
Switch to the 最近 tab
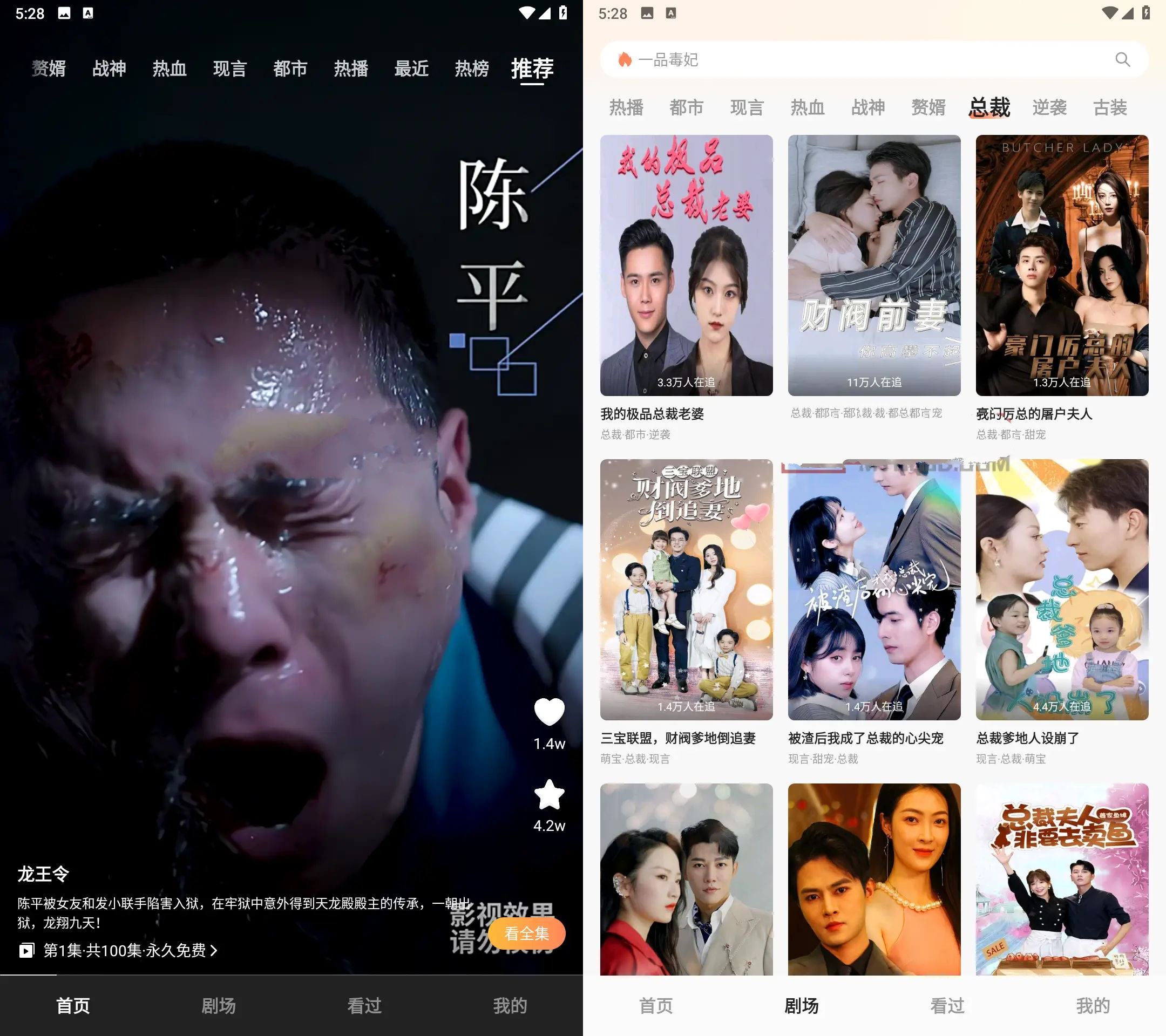pos(411,69)
